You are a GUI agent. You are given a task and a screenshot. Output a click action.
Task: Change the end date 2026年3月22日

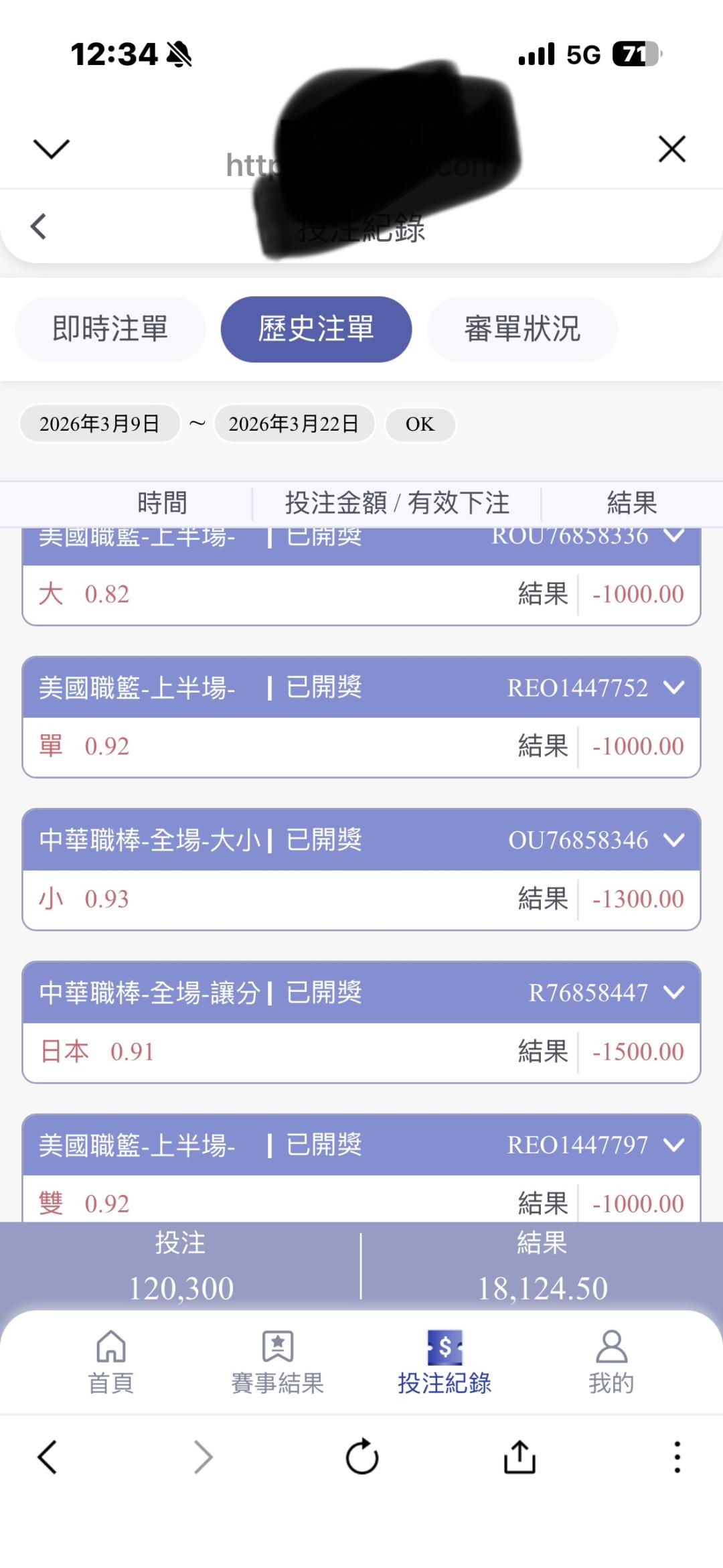pyautogui.click(x=294, y=424)
